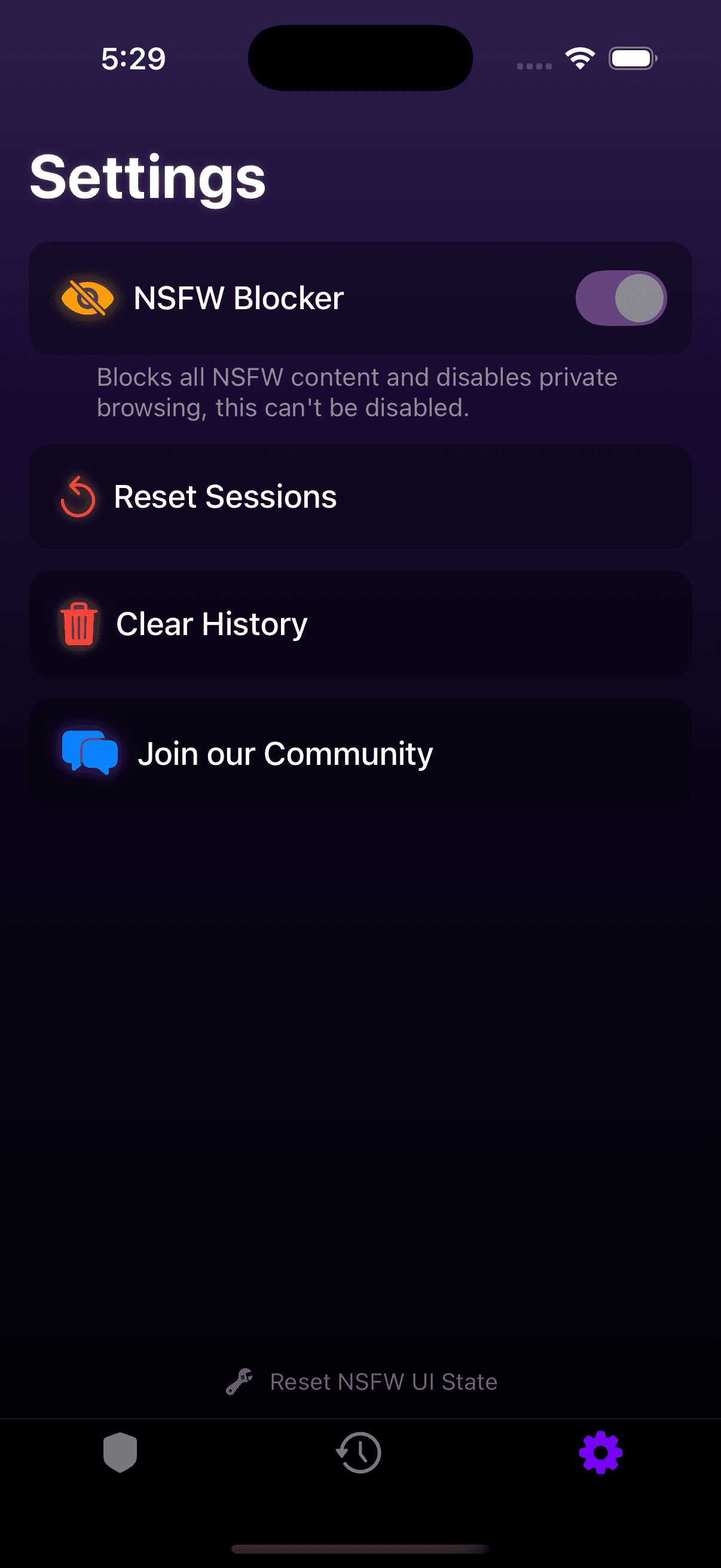Click the Settings page title
Viewport: 721px width, 1568px height.
tap(147, 177)
